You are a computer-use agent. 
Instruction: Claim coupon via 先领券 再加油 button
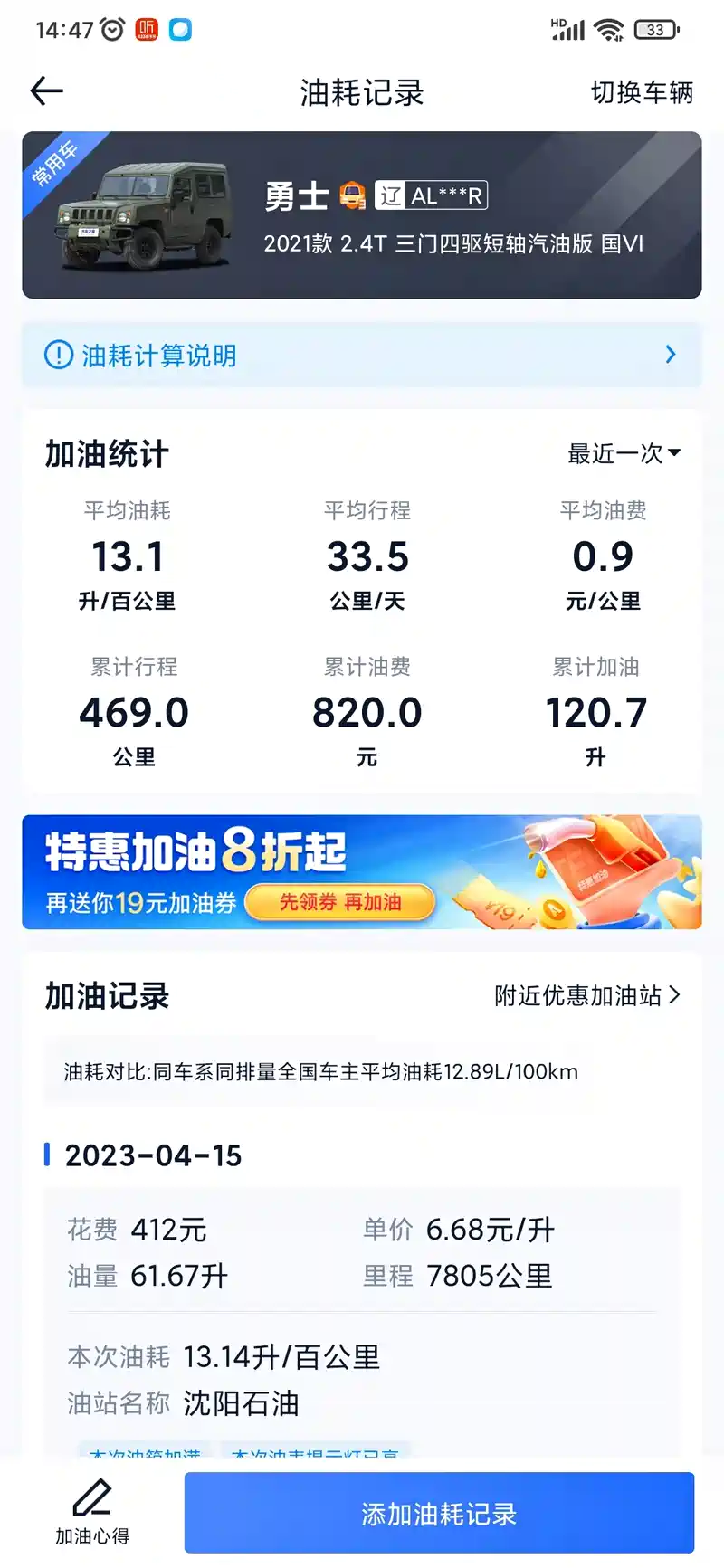click(339, 902)
